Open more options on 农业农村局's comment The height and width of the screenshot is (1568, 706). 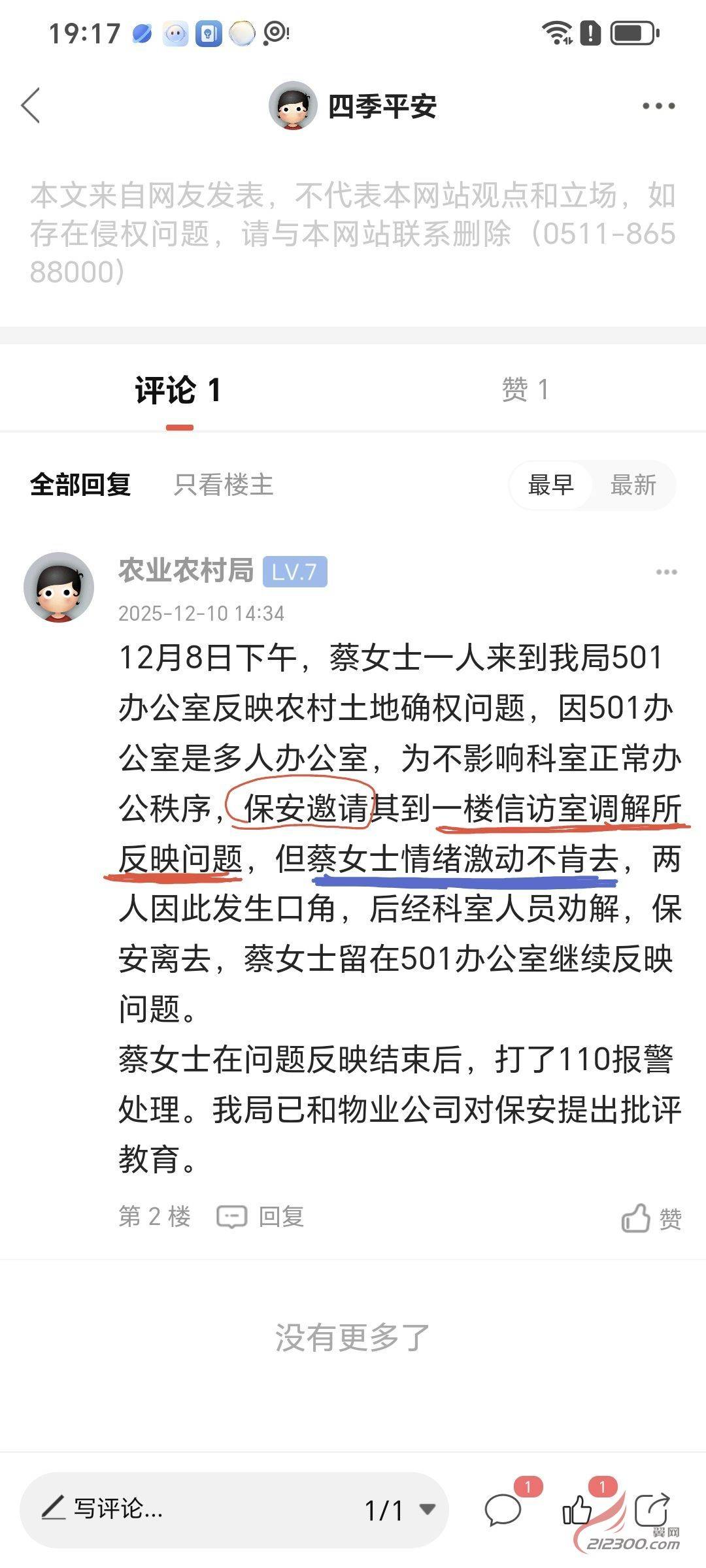point(666,572)
